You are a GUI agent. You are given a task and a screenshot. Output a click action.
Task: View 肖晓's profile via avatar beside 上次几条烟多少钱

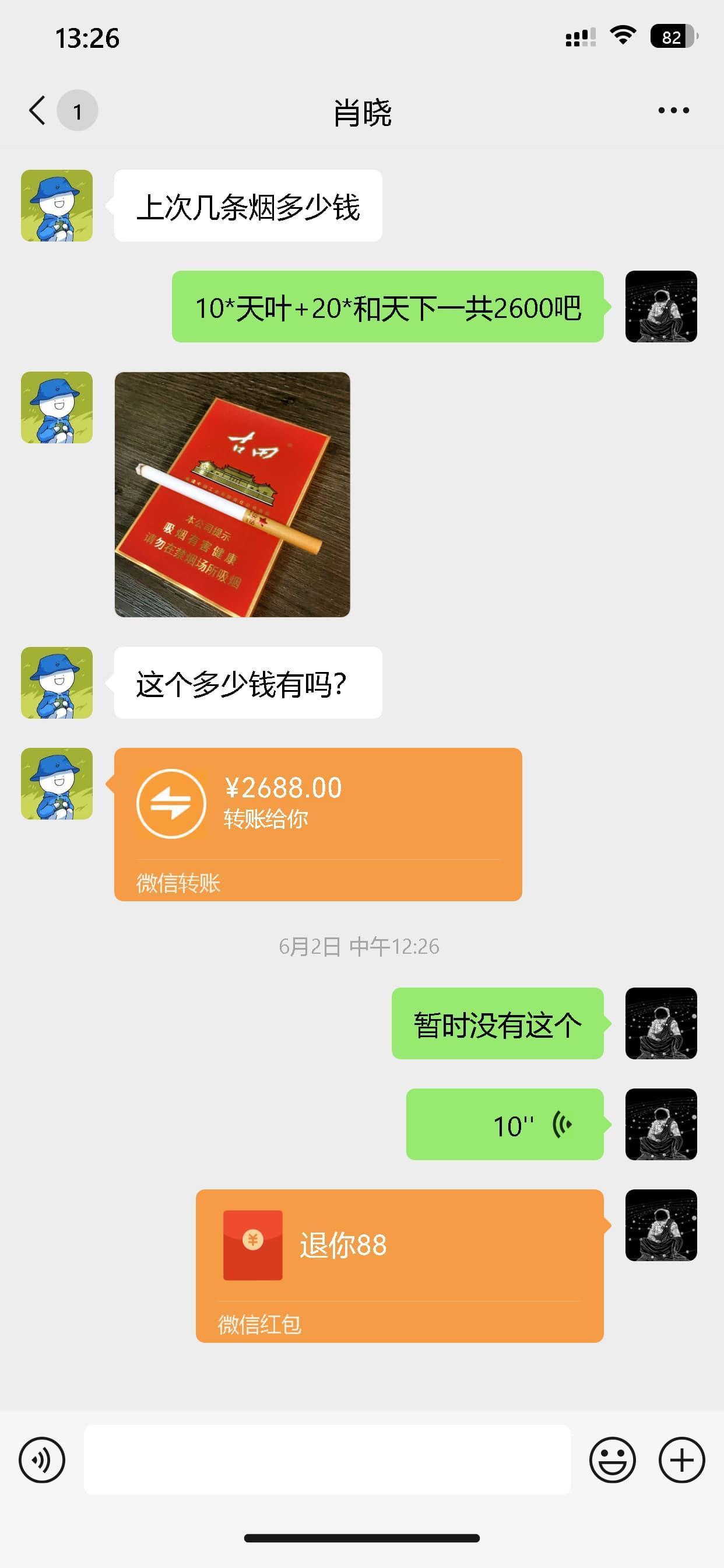click(x=57, y=206)
